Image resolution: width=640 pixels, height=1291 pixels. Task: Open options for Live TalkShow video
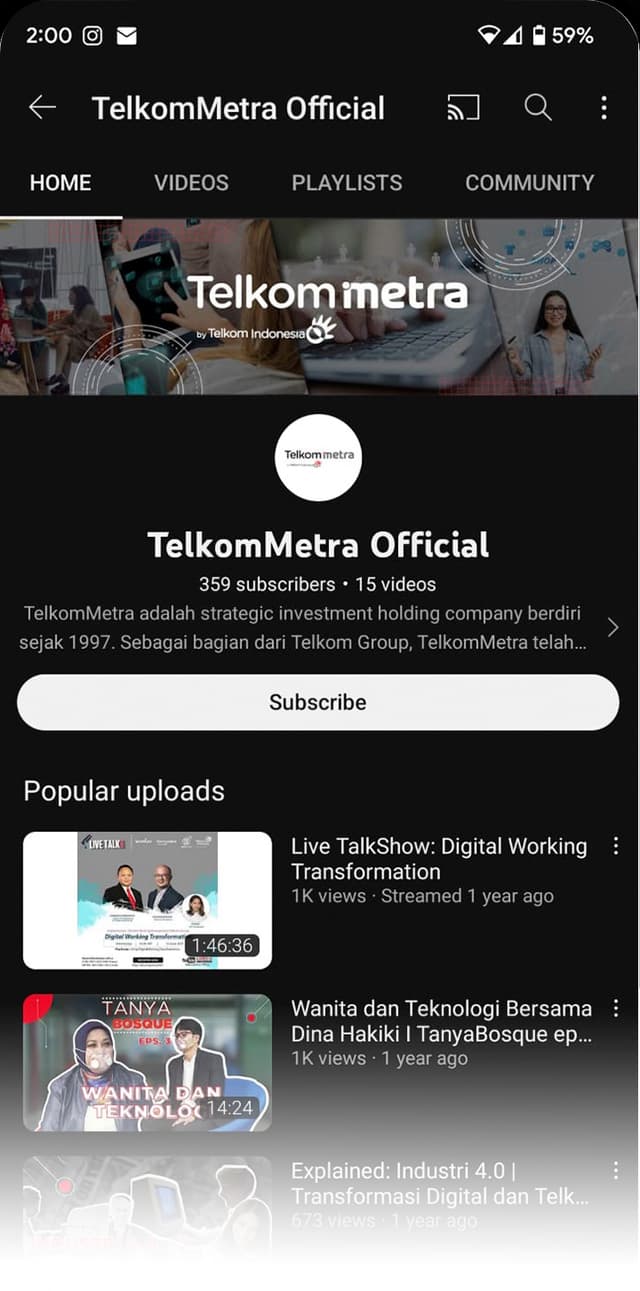(615, 847)
